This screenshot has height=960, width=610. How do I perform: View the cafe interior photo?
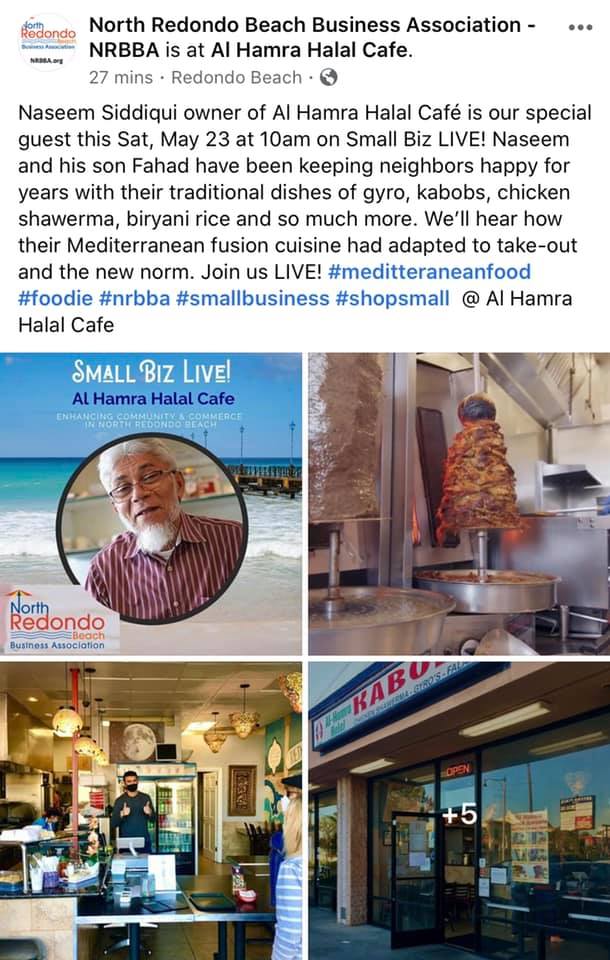point(151,810)
